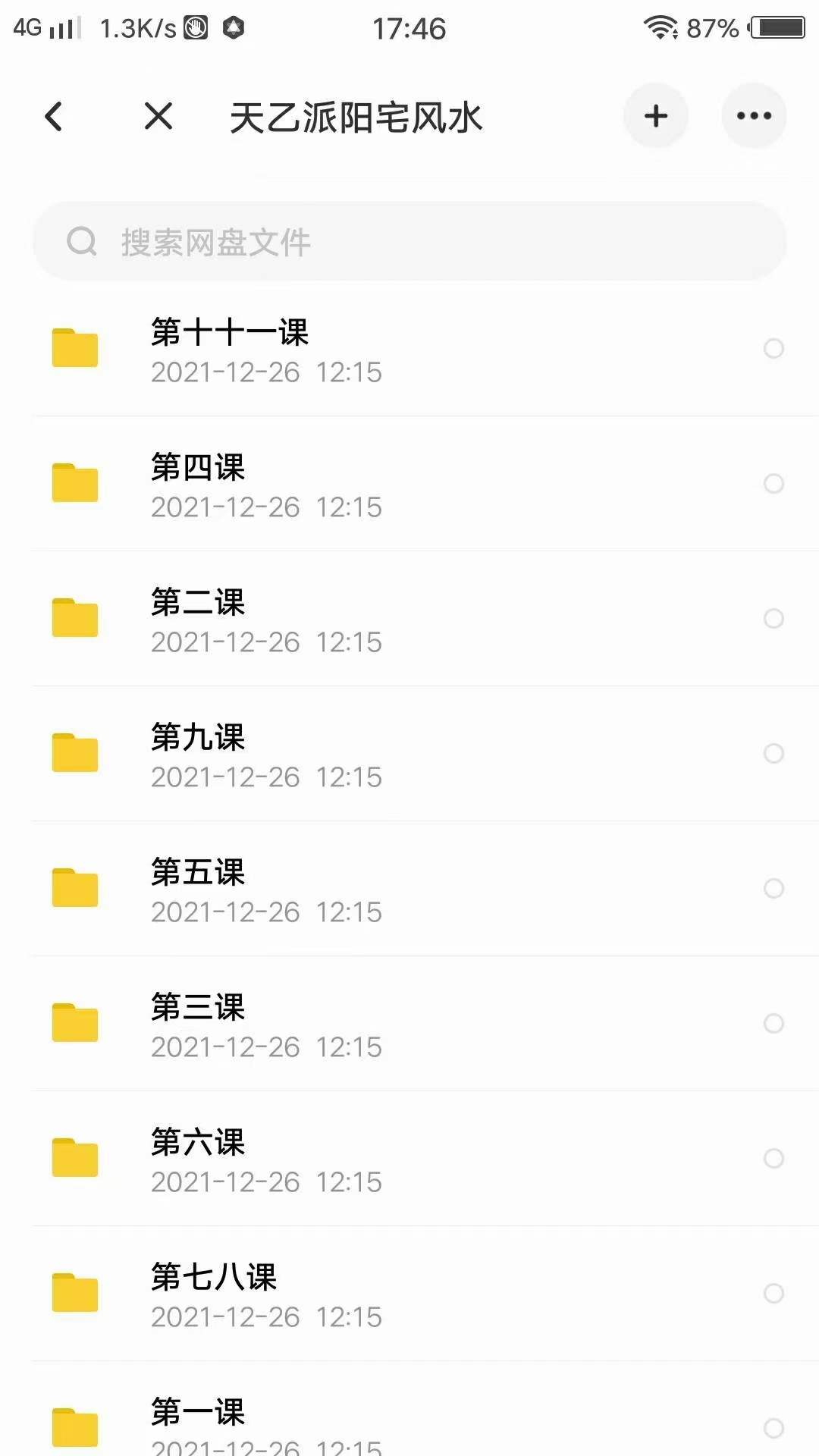Select the 第七八课 folder checkbox
Viewport: 819px width, 1456px height.
(773, 1293)
